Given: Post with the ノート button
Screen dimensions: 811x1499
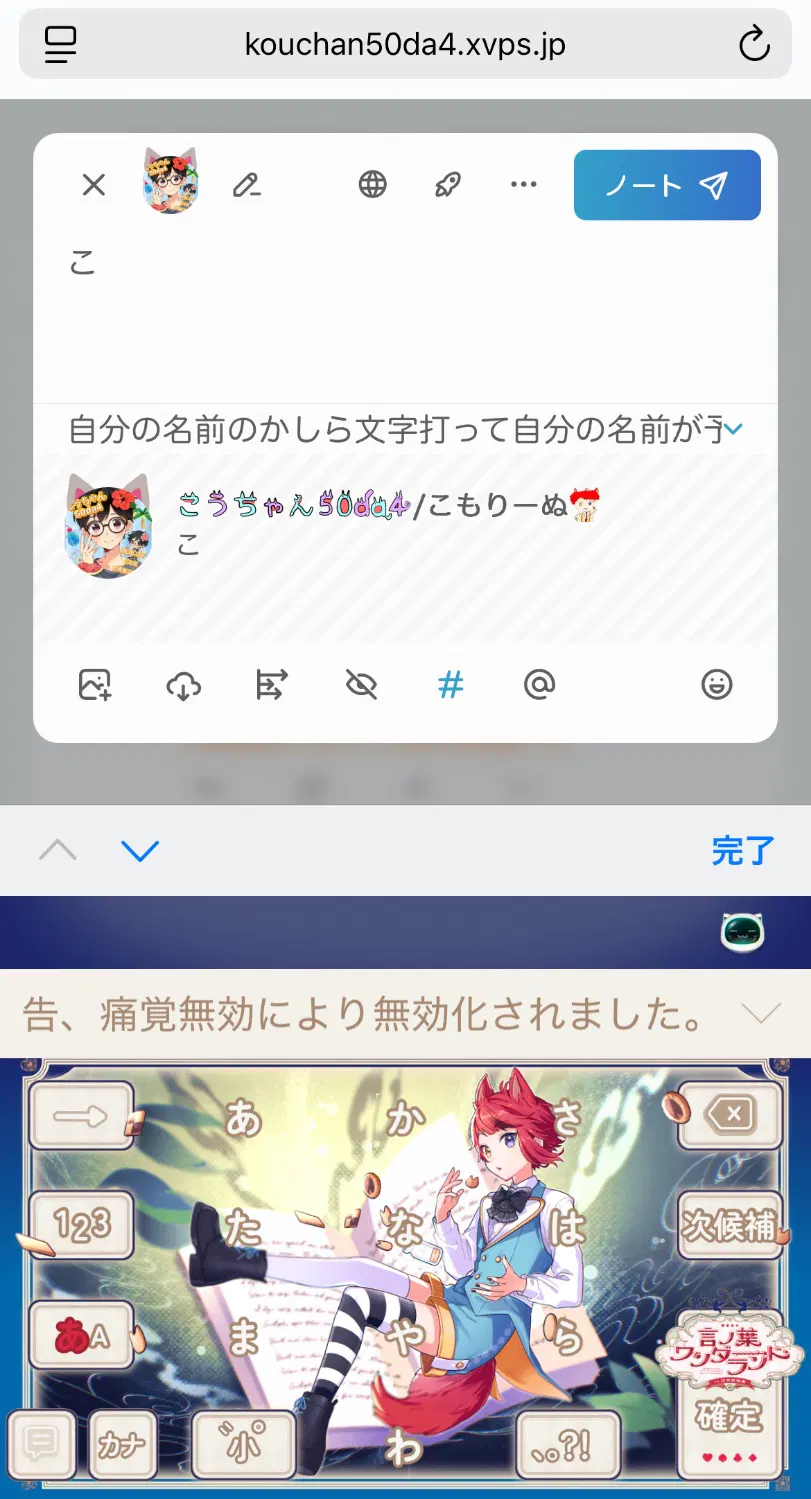Looking at the screenshot, I should point(667,185).
